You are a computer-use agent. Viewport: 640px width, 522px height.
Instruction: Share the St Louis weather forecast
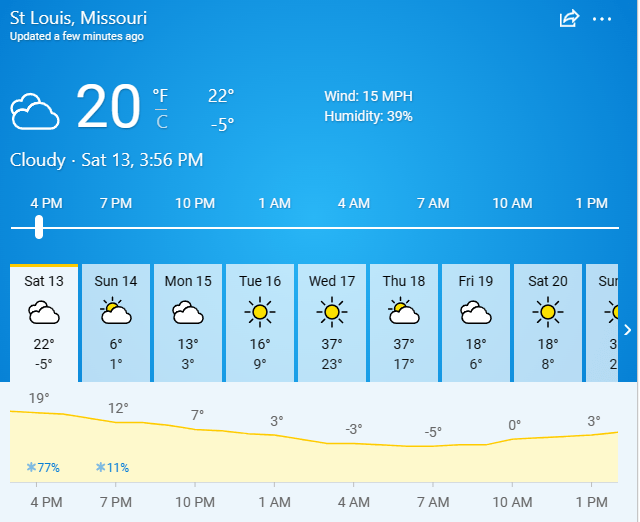tap(569, 19)
